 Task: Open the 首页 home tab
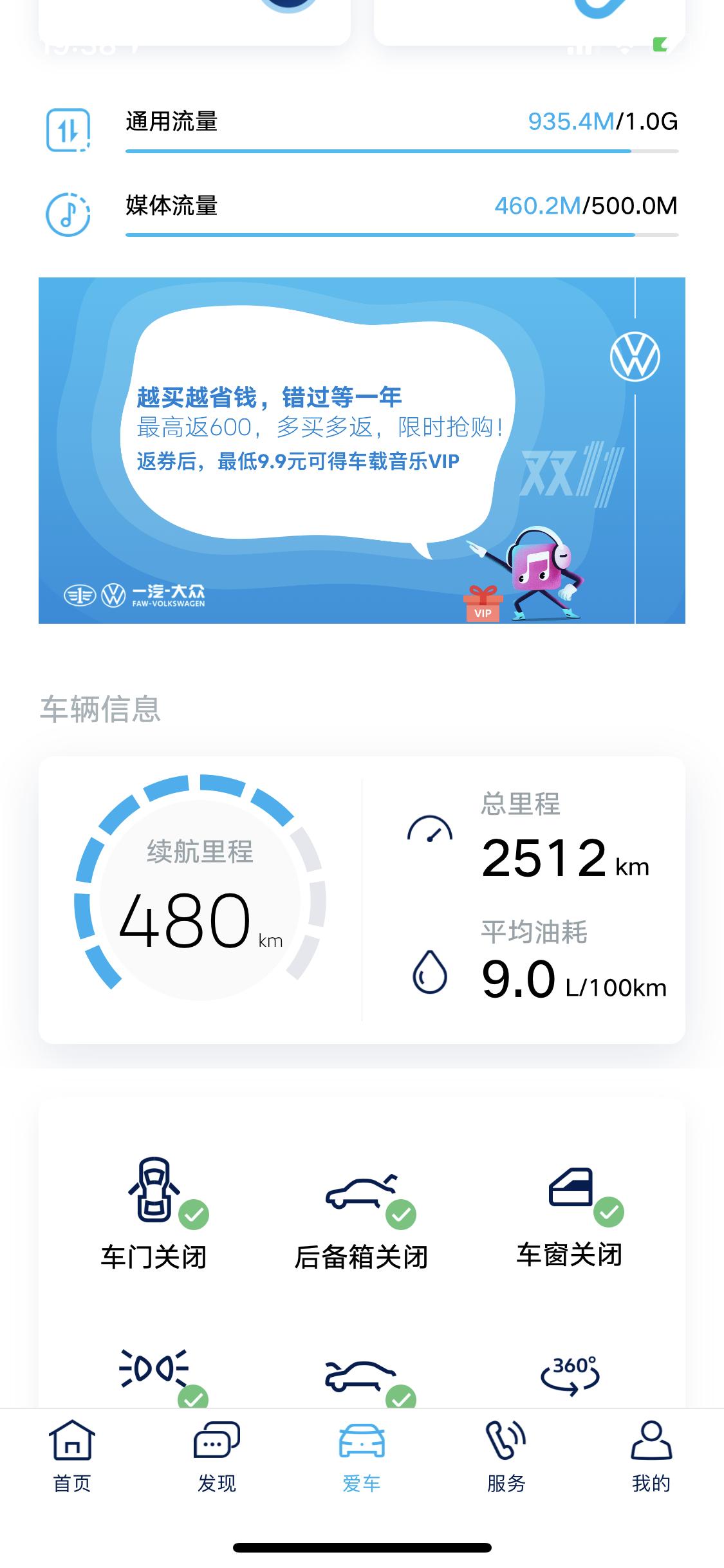point(72,1457)
